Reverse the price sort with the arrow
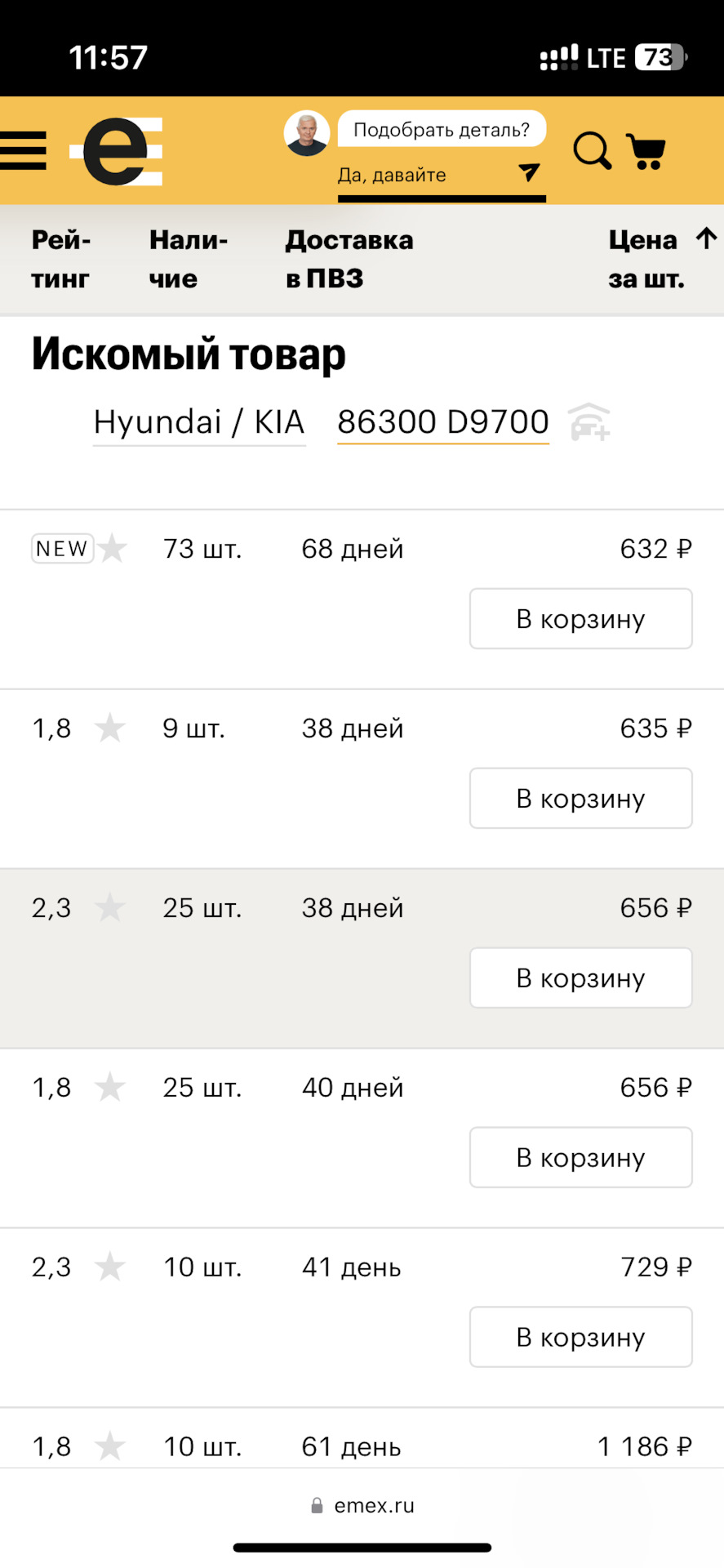The image size is (724, 1568). point(704,238)
